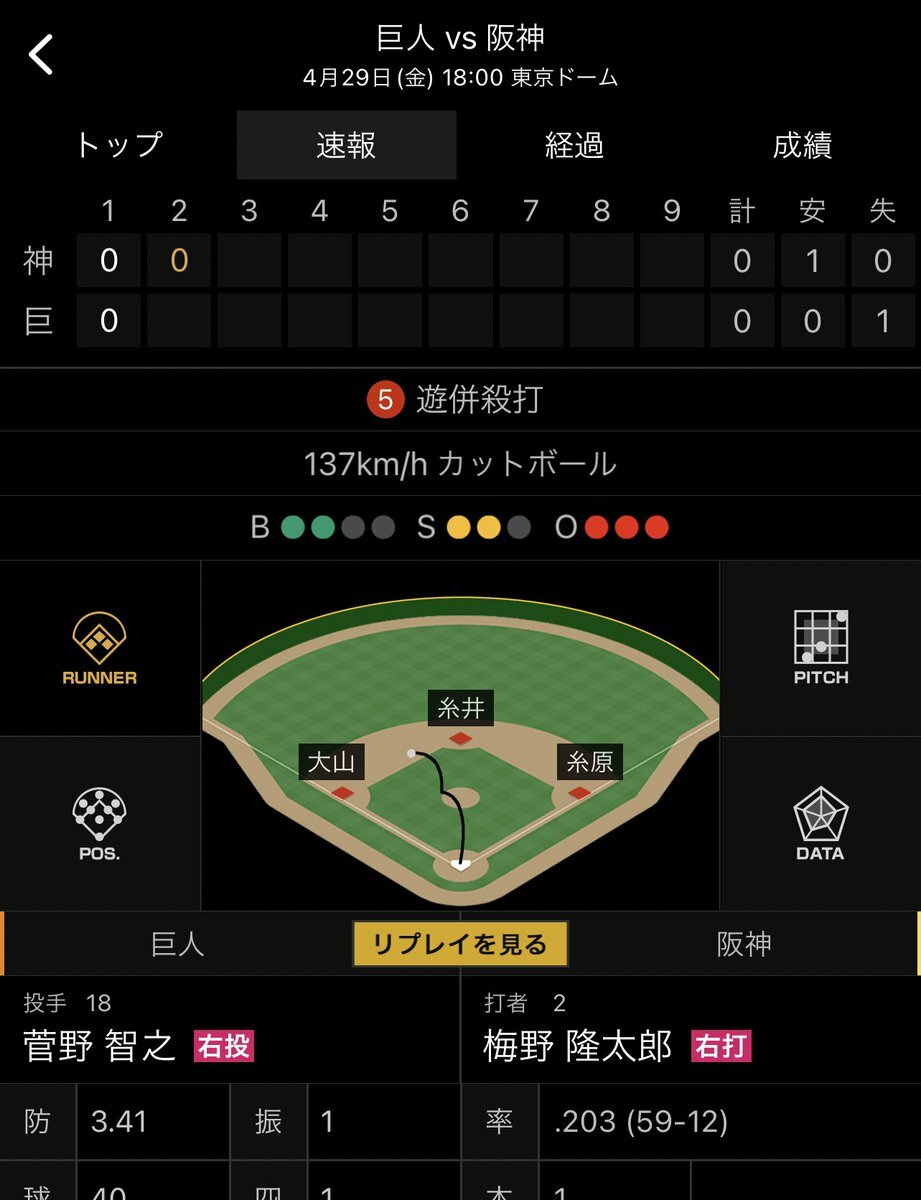Image resolution: width=921 pixels, height=1200 pixels.
Task: Show fielder positions with POS.
Action: coord(100,824)
